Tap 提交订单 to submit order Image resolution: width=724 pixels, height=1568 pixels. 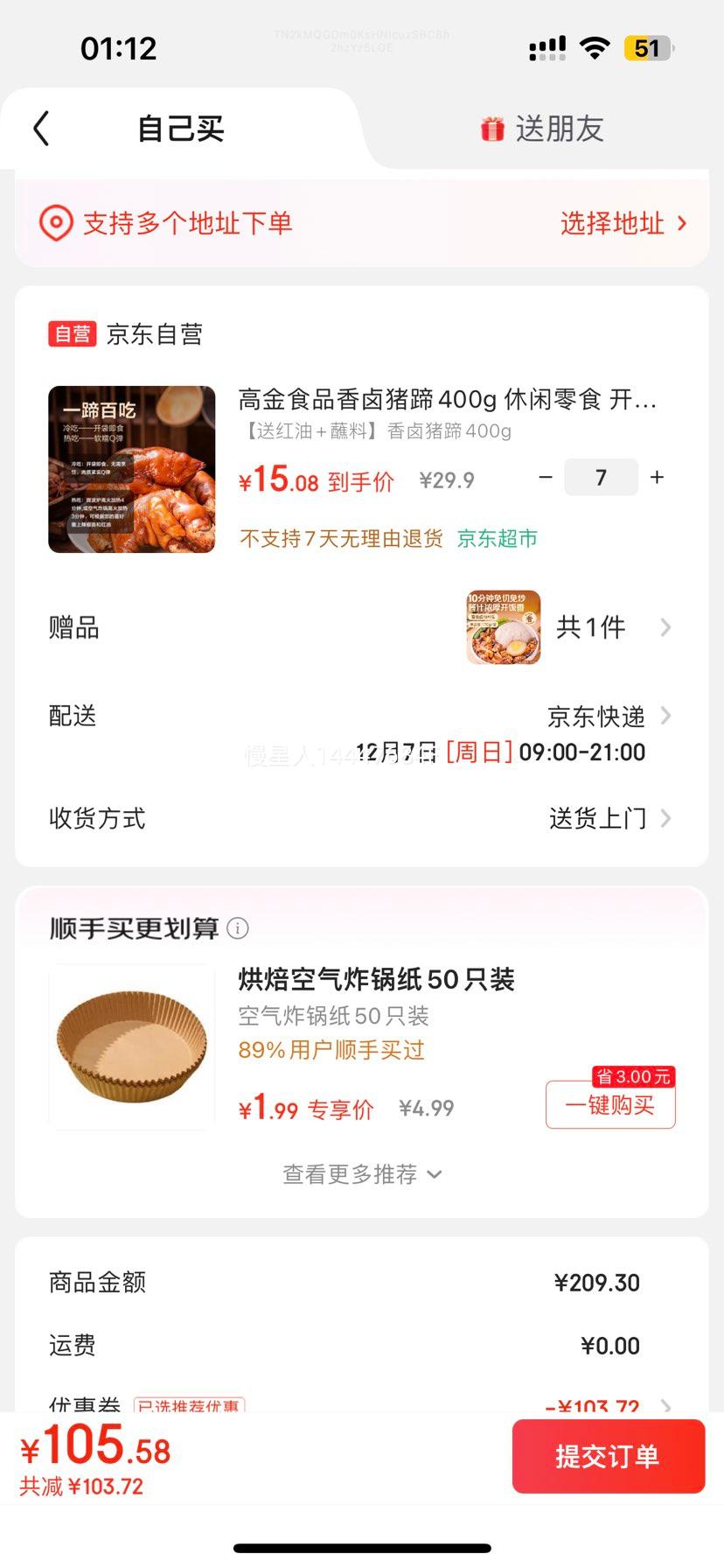[x=608, y=1455]
